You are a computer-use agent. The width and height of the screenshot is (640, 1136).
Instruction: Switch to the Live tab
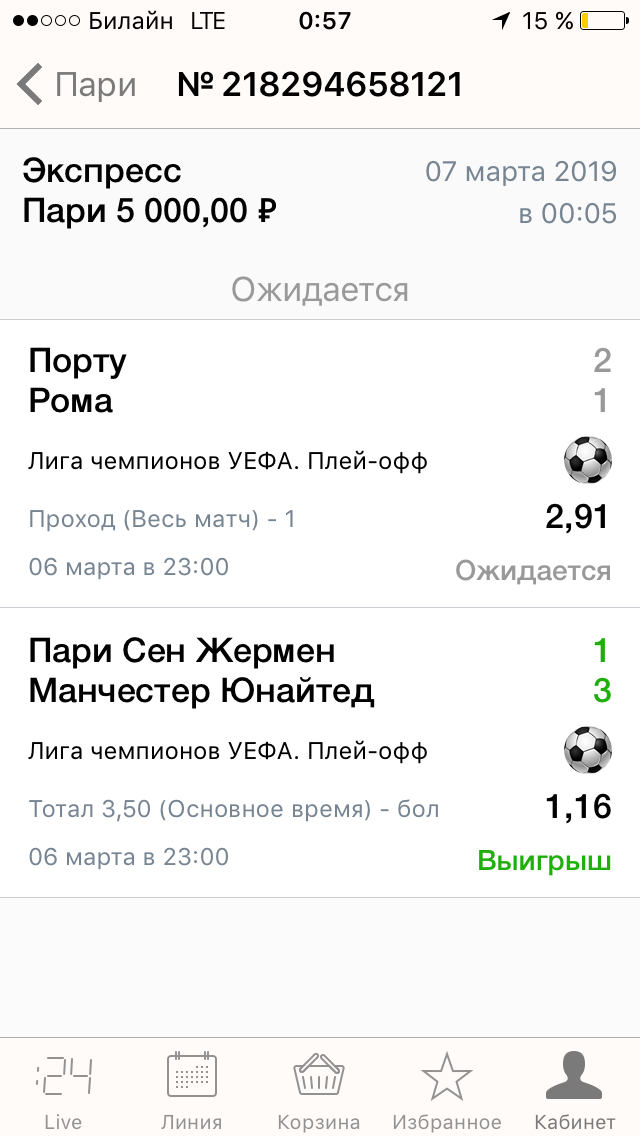coord(63,1089)
